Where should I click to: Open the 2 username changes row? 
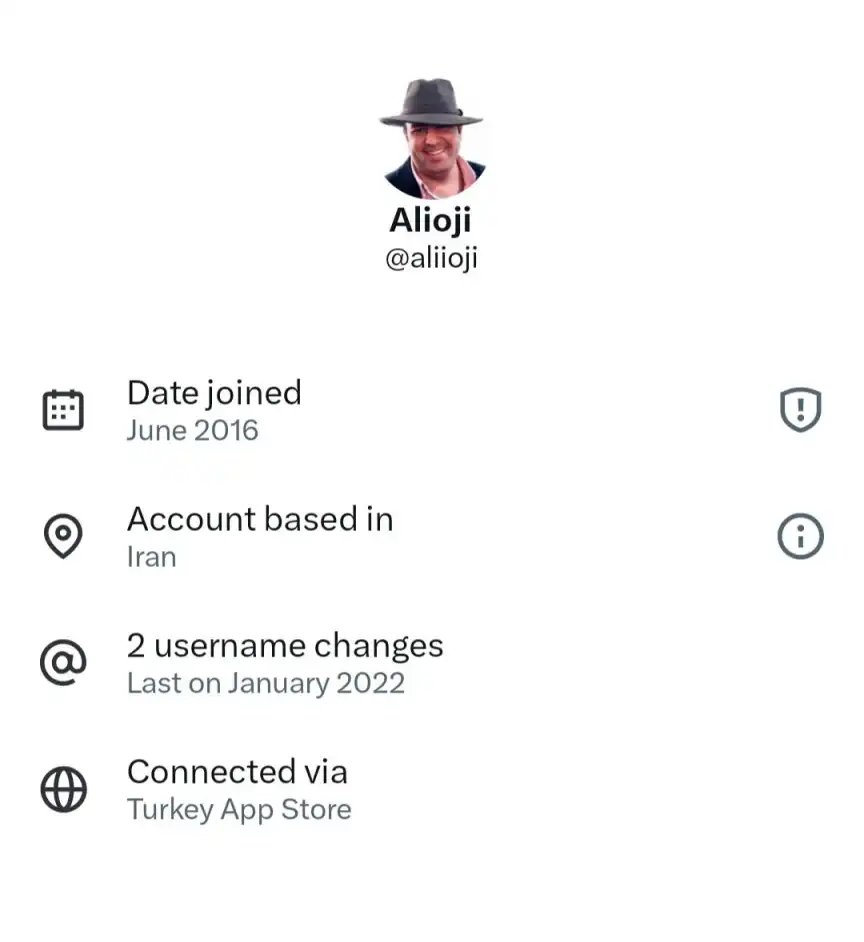tap(285, 646)
